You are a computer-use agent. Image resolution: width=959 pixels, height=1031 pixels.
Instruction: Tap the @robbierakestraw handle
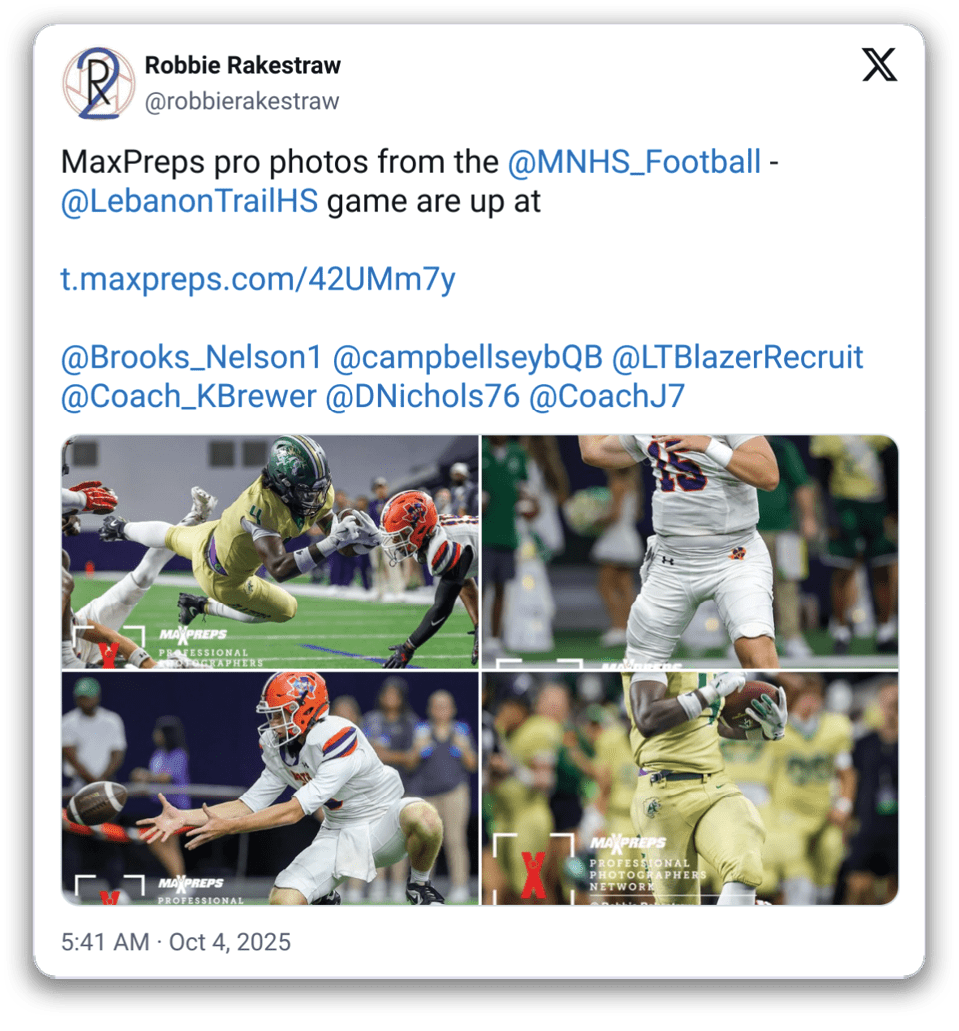coord(242,101)
